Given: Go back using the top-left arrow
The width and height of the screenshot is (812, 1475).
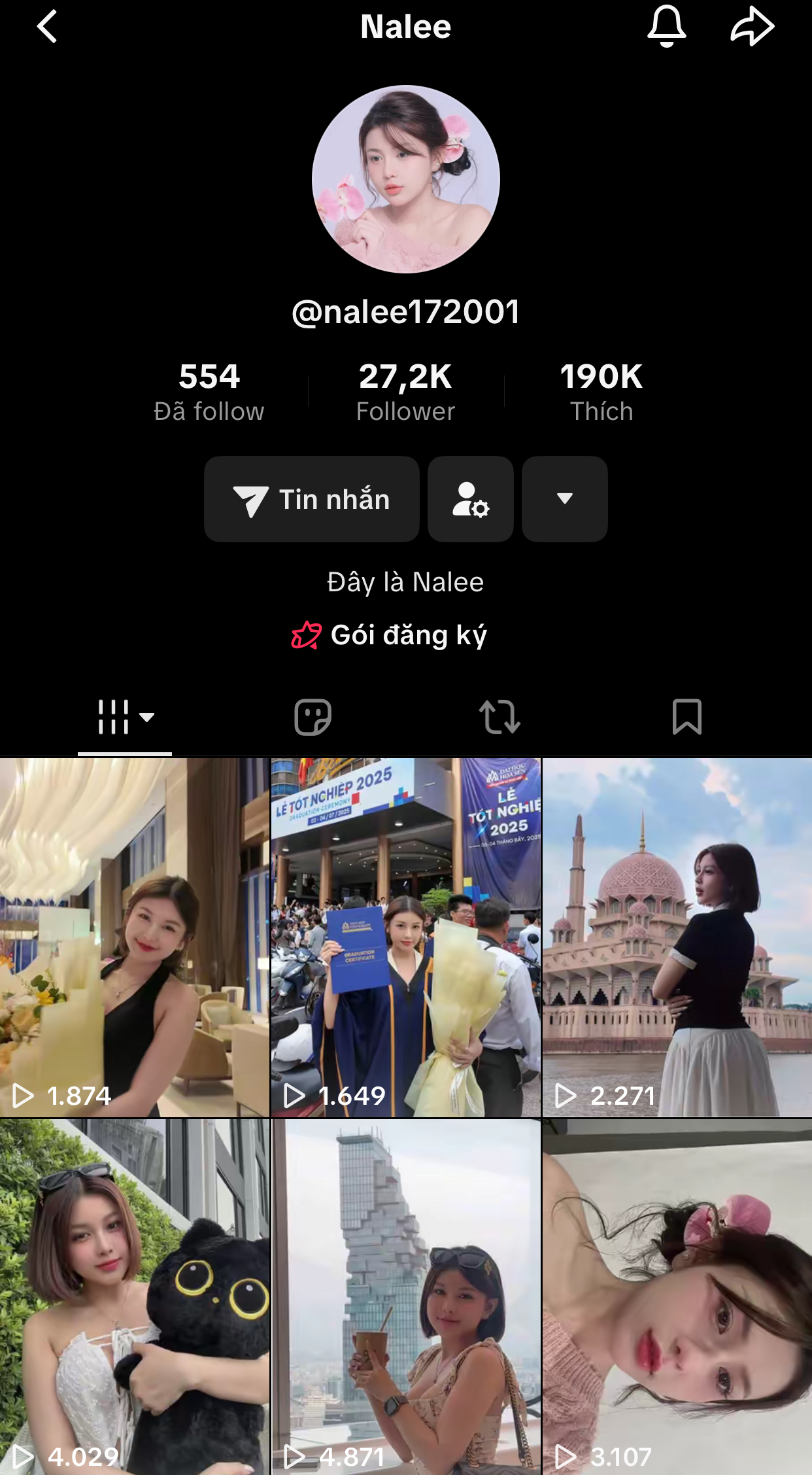Looking at the screenshot, I should point(47,27).
